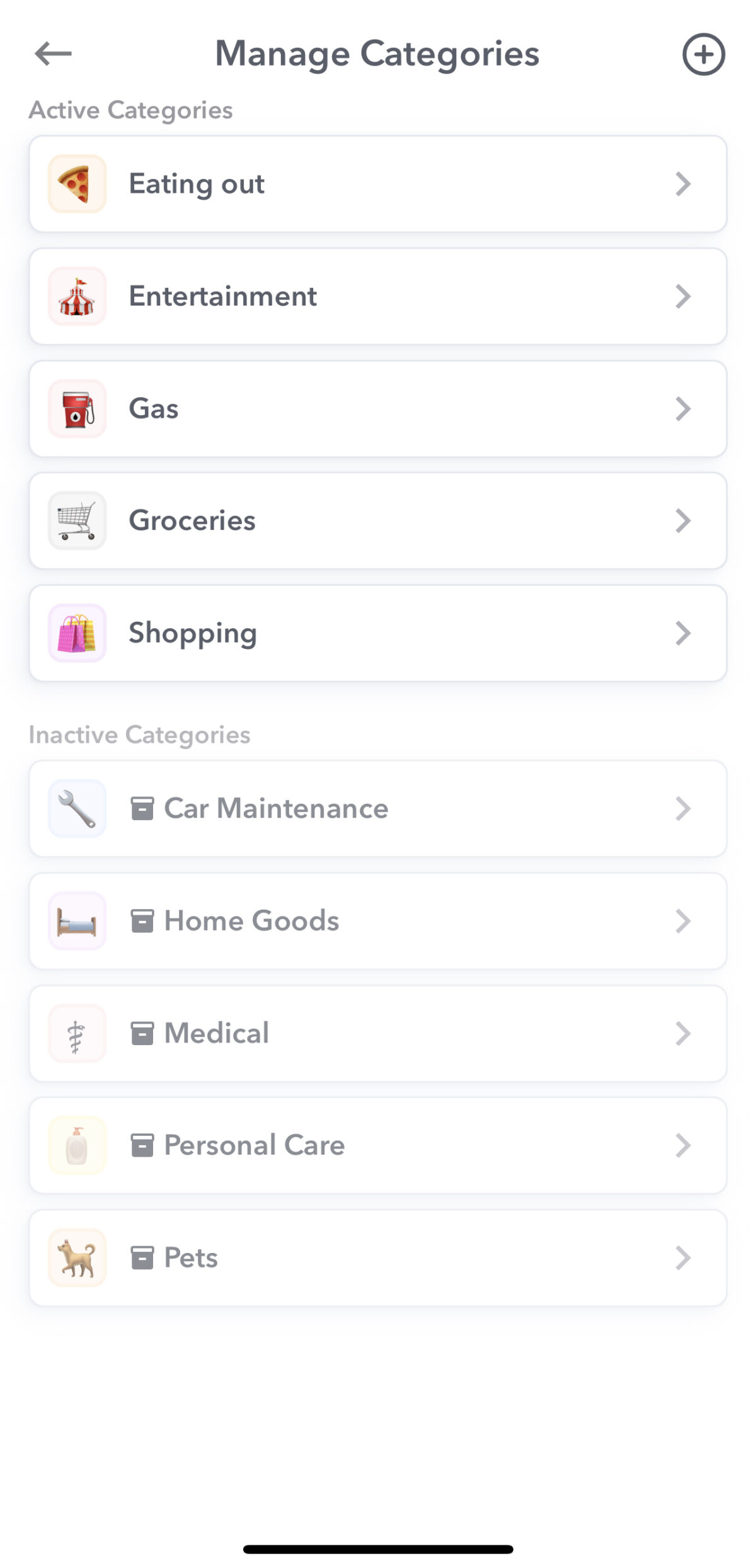Expand the Eating out category details

(684, 183)
